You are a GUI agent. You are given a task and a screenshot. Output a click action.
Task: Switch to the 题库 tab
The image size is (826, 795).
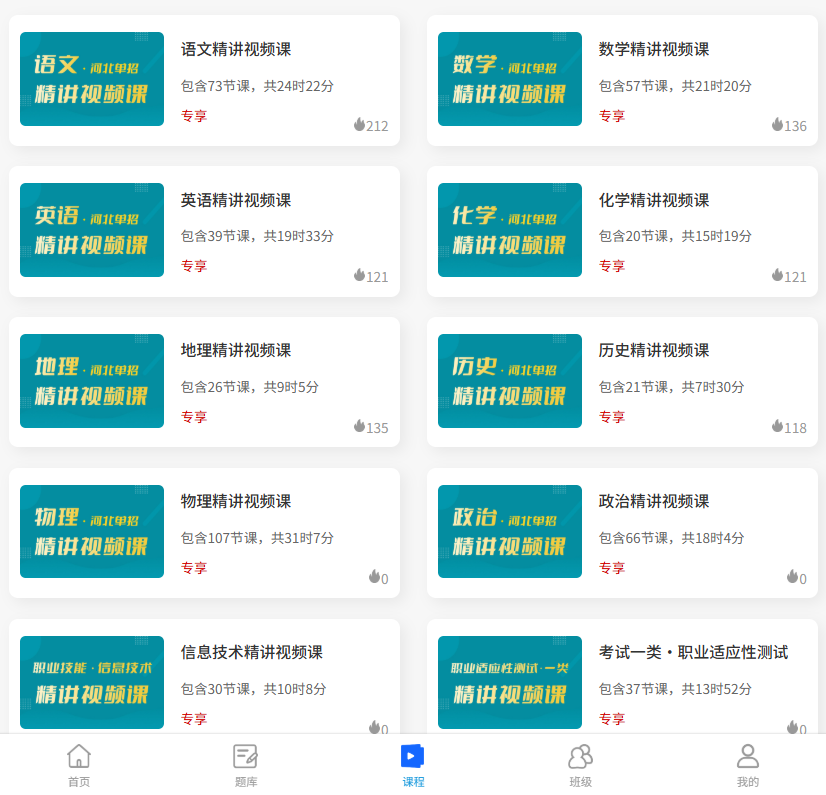pos(246,766)
